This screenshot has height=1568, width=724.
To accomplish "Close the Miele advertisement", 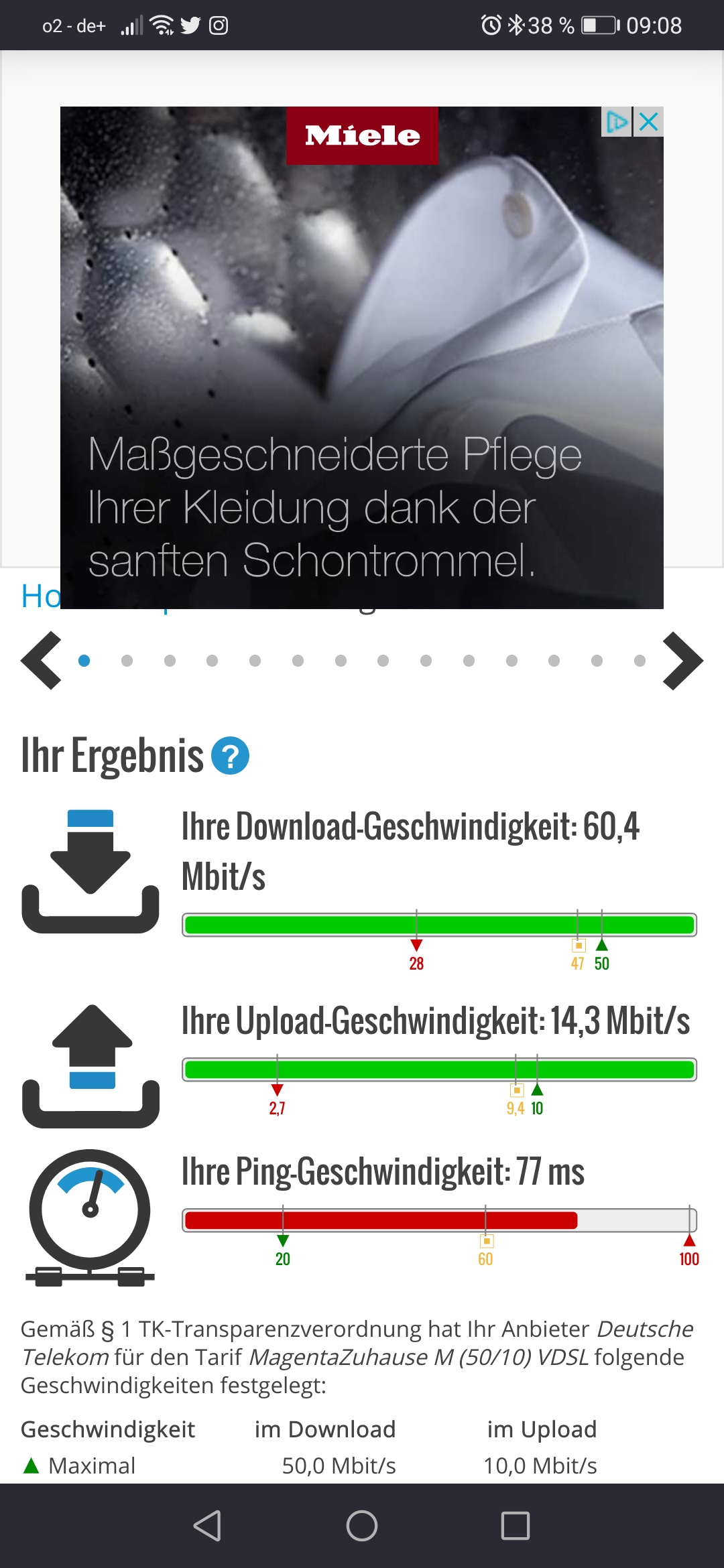I will (649, 122).
